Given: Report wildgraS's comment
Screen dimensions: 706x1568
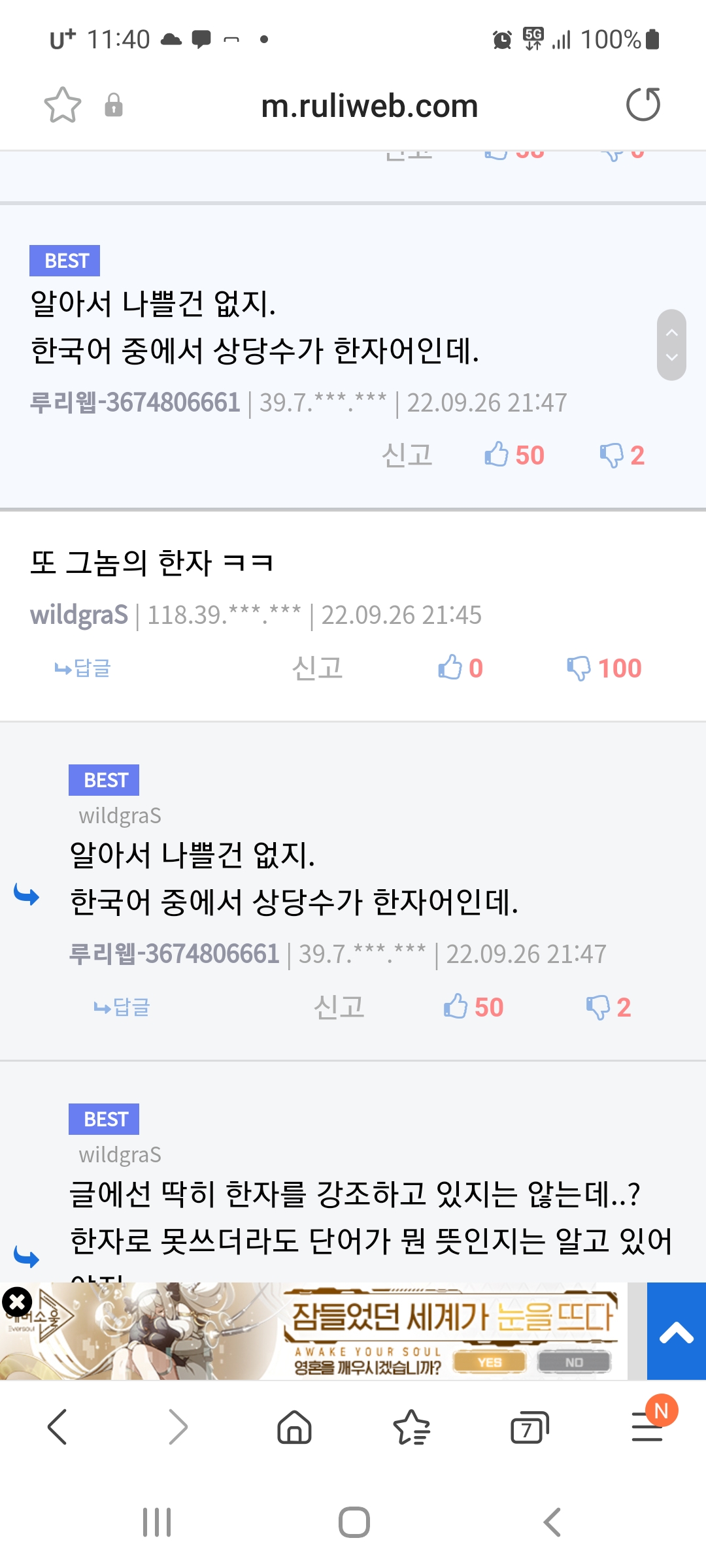Looking at the screenshot, I should (317, 668).
